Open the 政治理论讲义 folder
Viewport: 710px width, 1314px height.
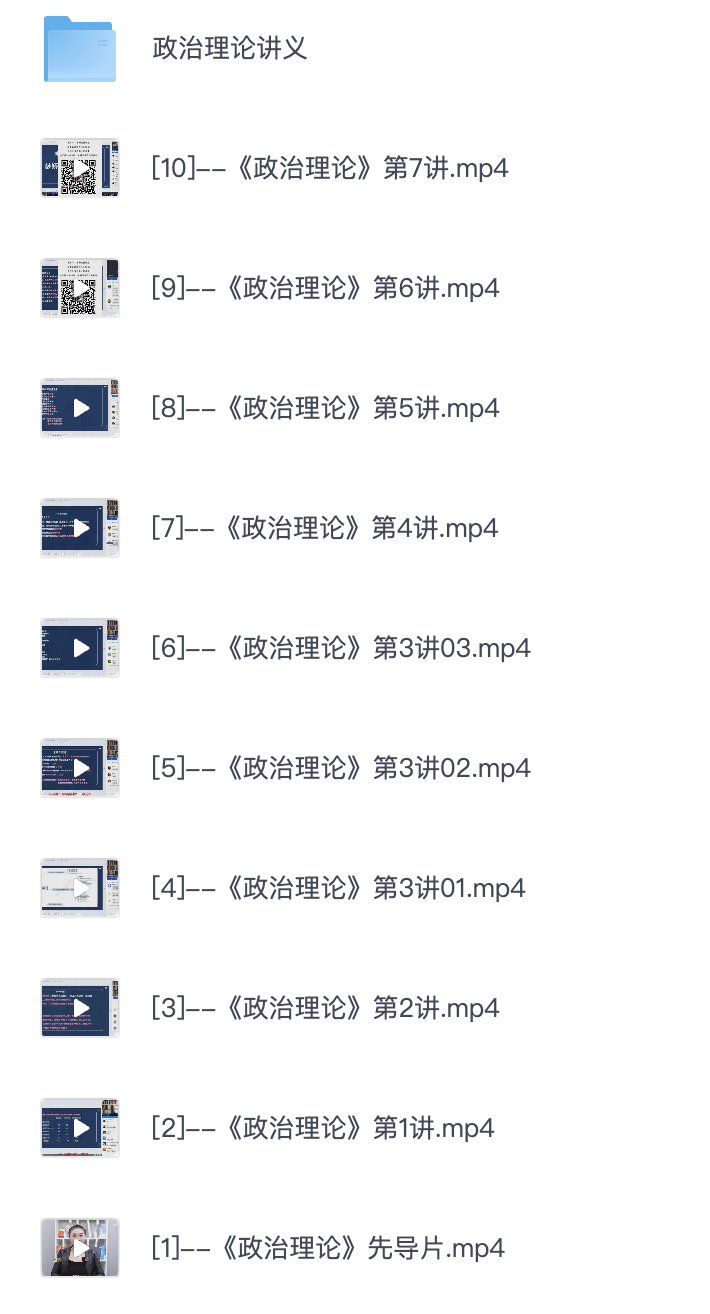(x=229, y=48)
